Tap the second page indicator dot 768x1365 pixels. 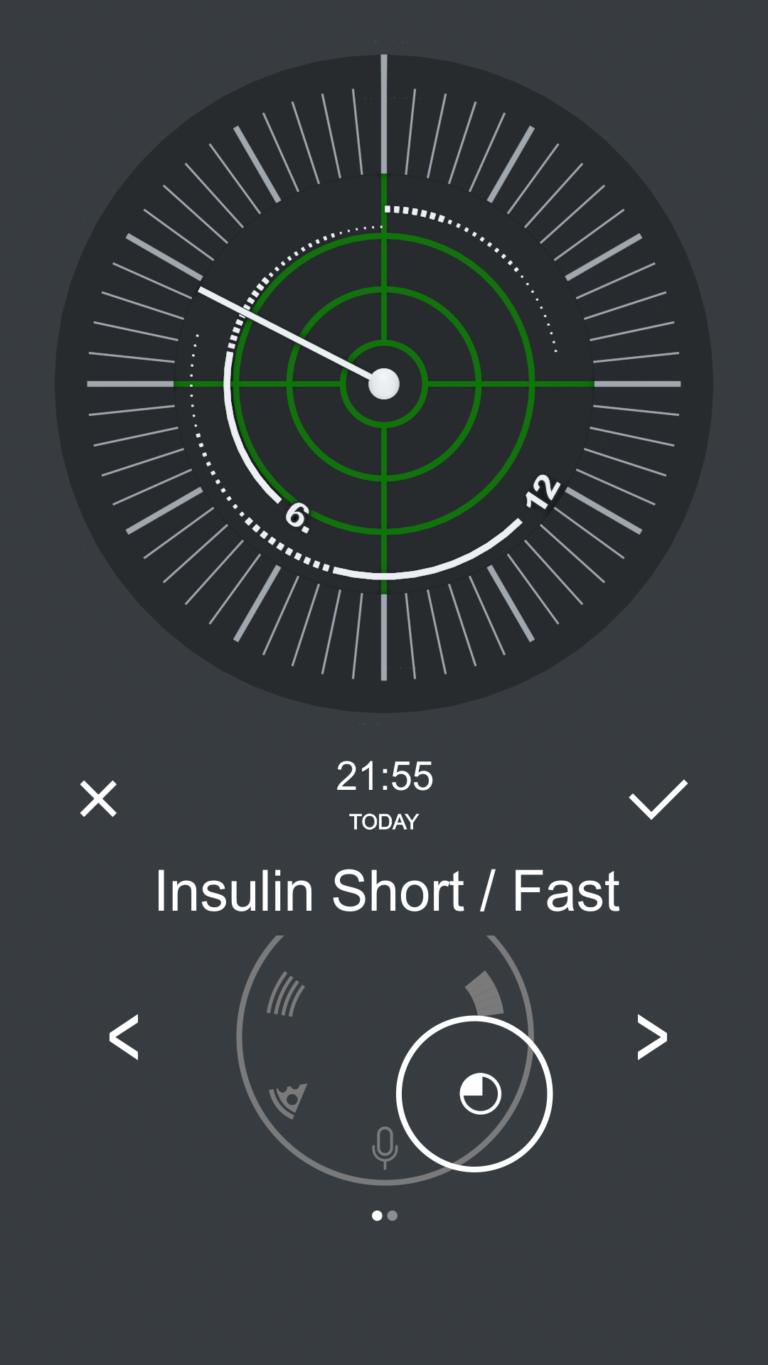(x=392, y=1216)
